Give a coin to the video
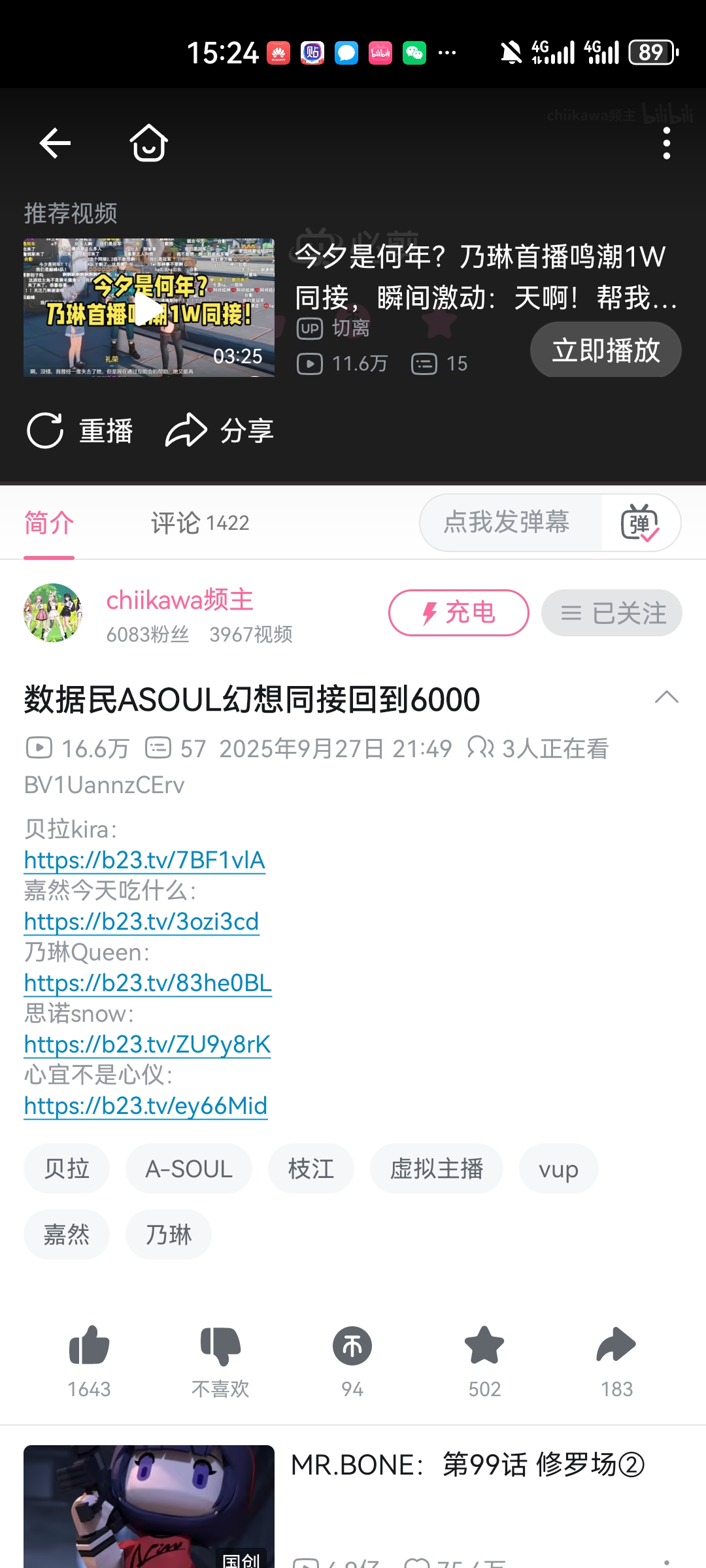 click(x=352, y=1360)
